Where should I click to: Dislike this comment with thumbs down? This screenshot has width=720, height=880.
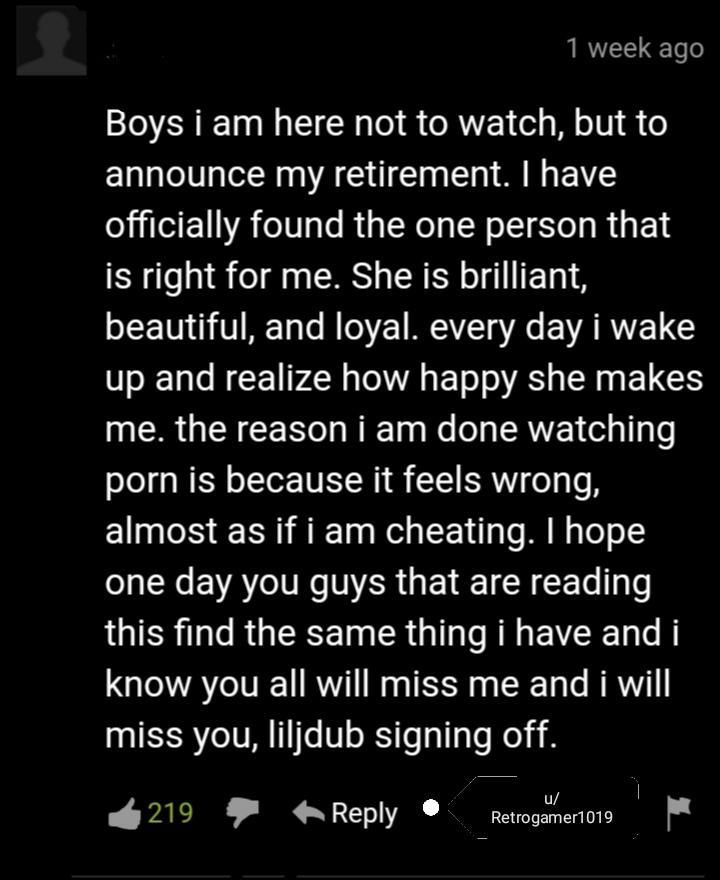point(241,813)
